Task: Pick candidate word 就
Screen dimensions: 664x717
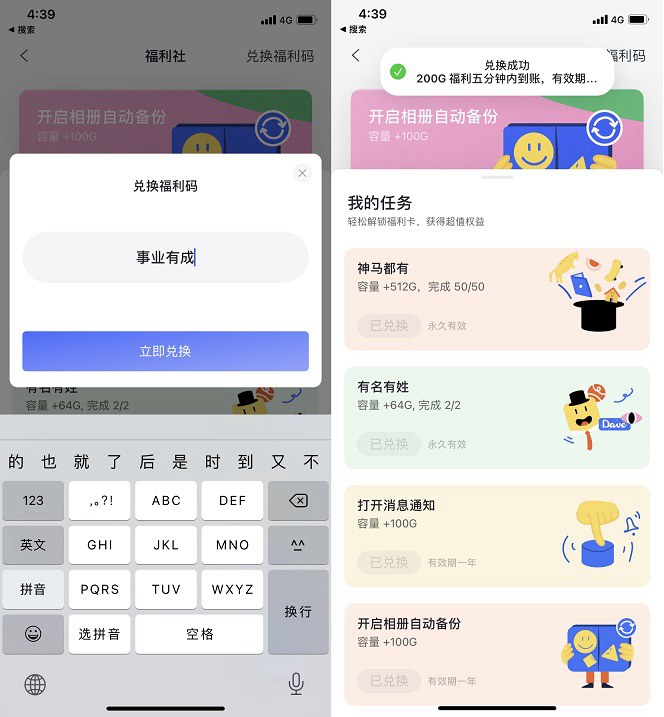Action: click(x=81, y=461)
